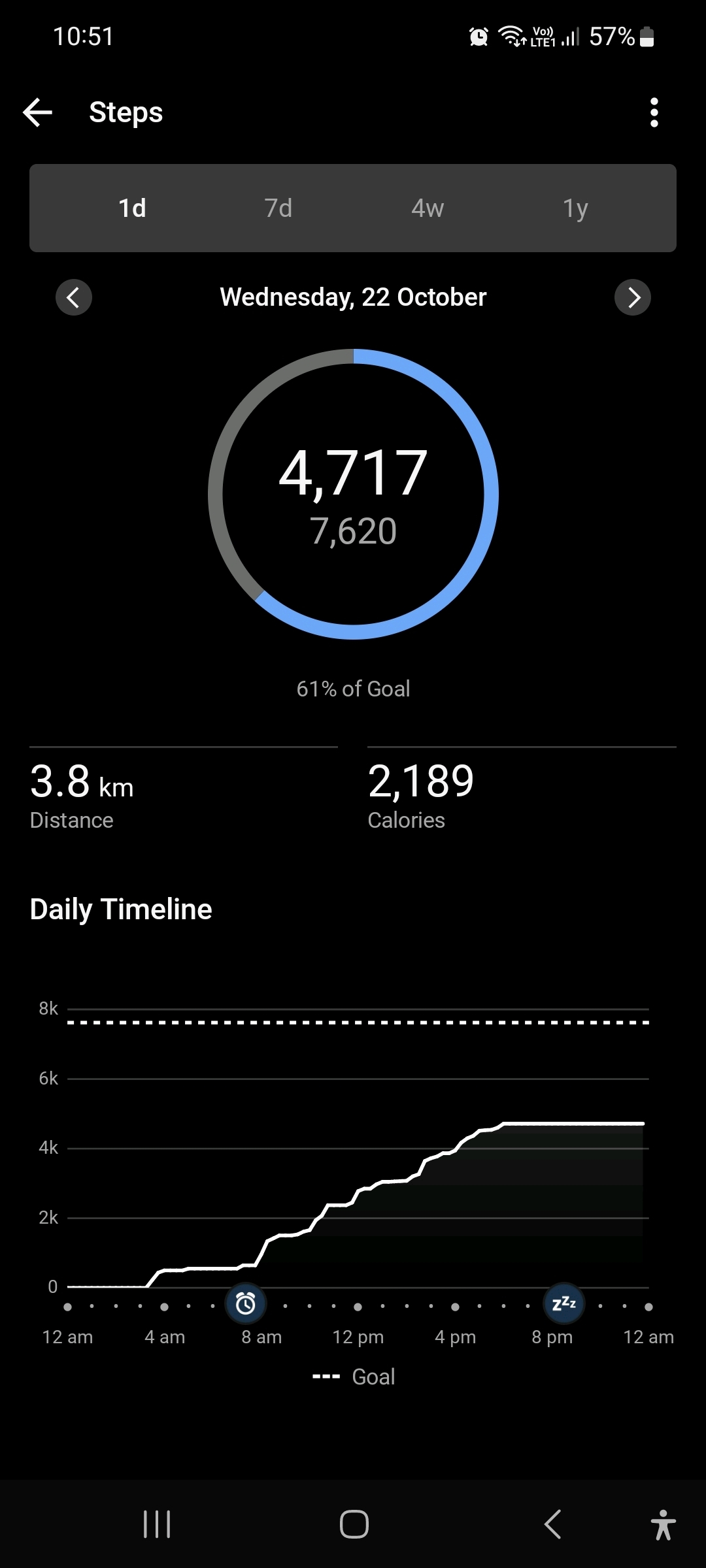
Task: Select the 1d view tab
Action: click(x=132, y=208)
